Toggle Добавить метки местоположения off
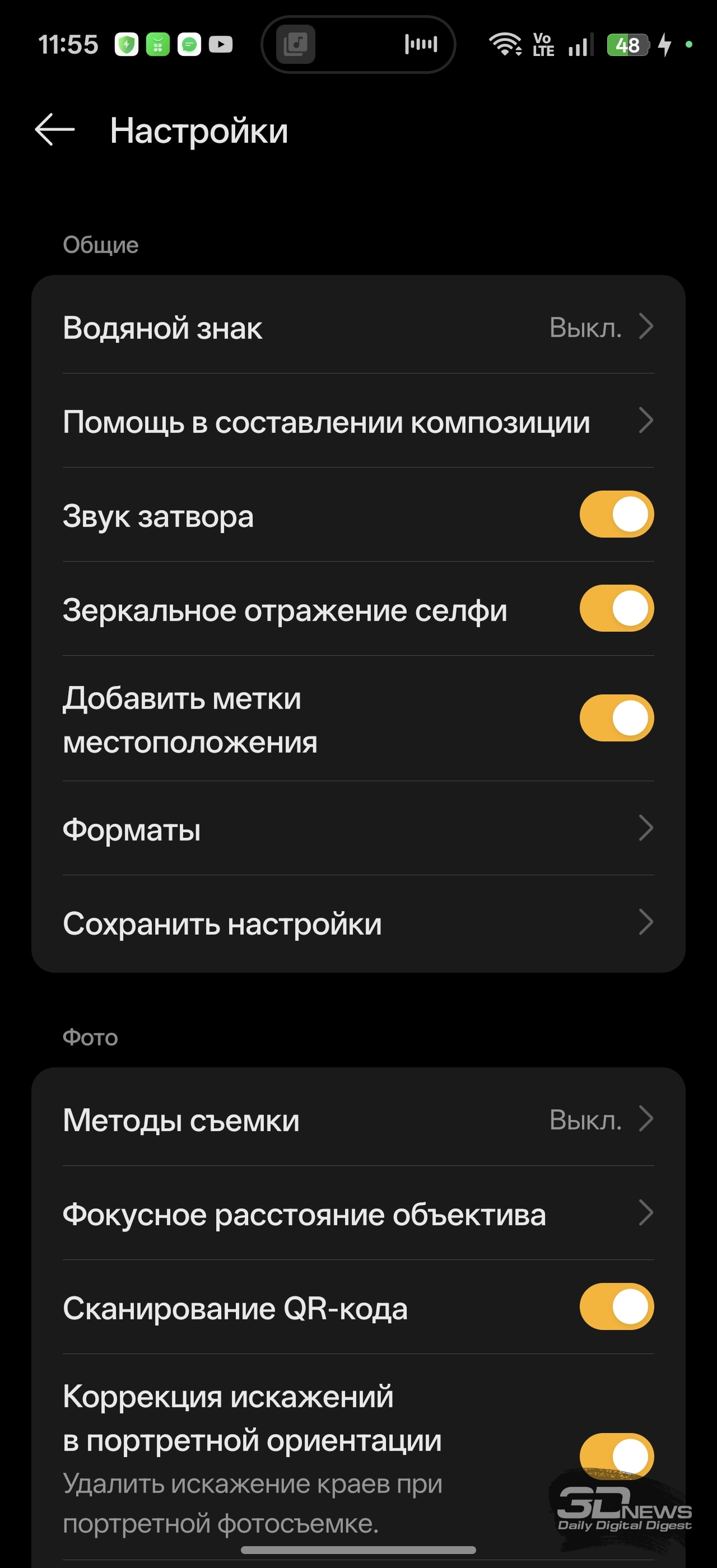 [616, 718]
